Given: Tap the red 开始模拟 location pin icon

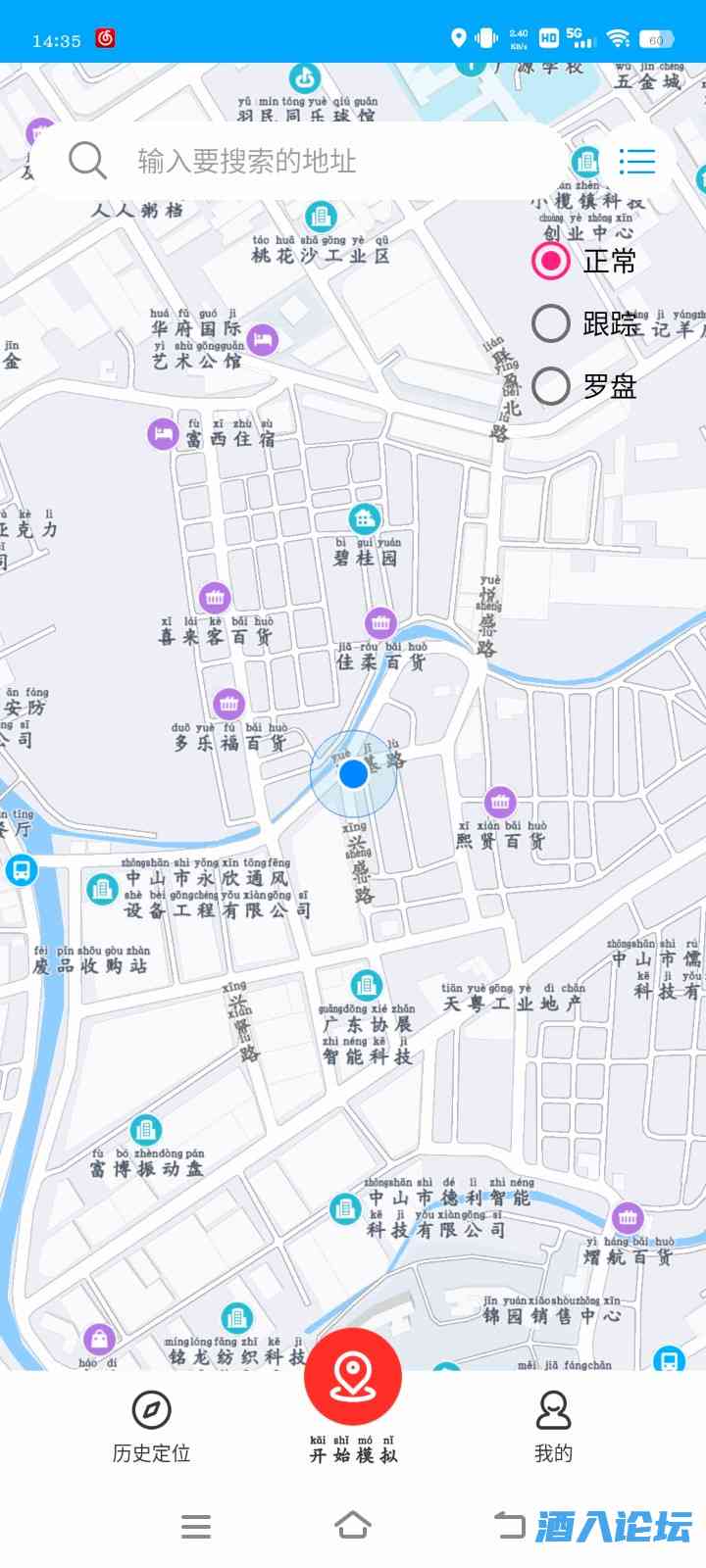Looking at the screenshot, I should [353, 1377].
